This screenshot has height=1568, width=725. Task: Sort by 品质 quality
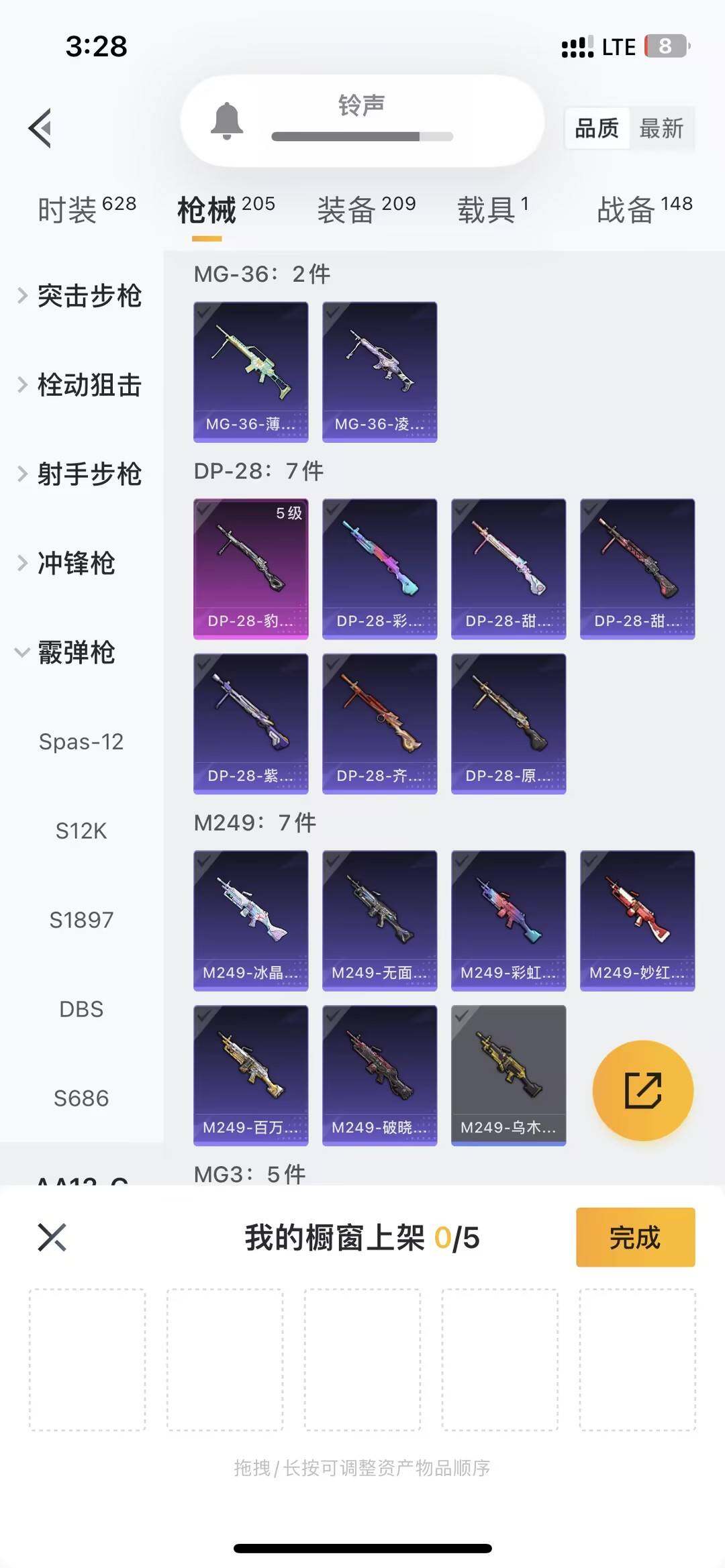pyautogui.click(x=596, y=127)
